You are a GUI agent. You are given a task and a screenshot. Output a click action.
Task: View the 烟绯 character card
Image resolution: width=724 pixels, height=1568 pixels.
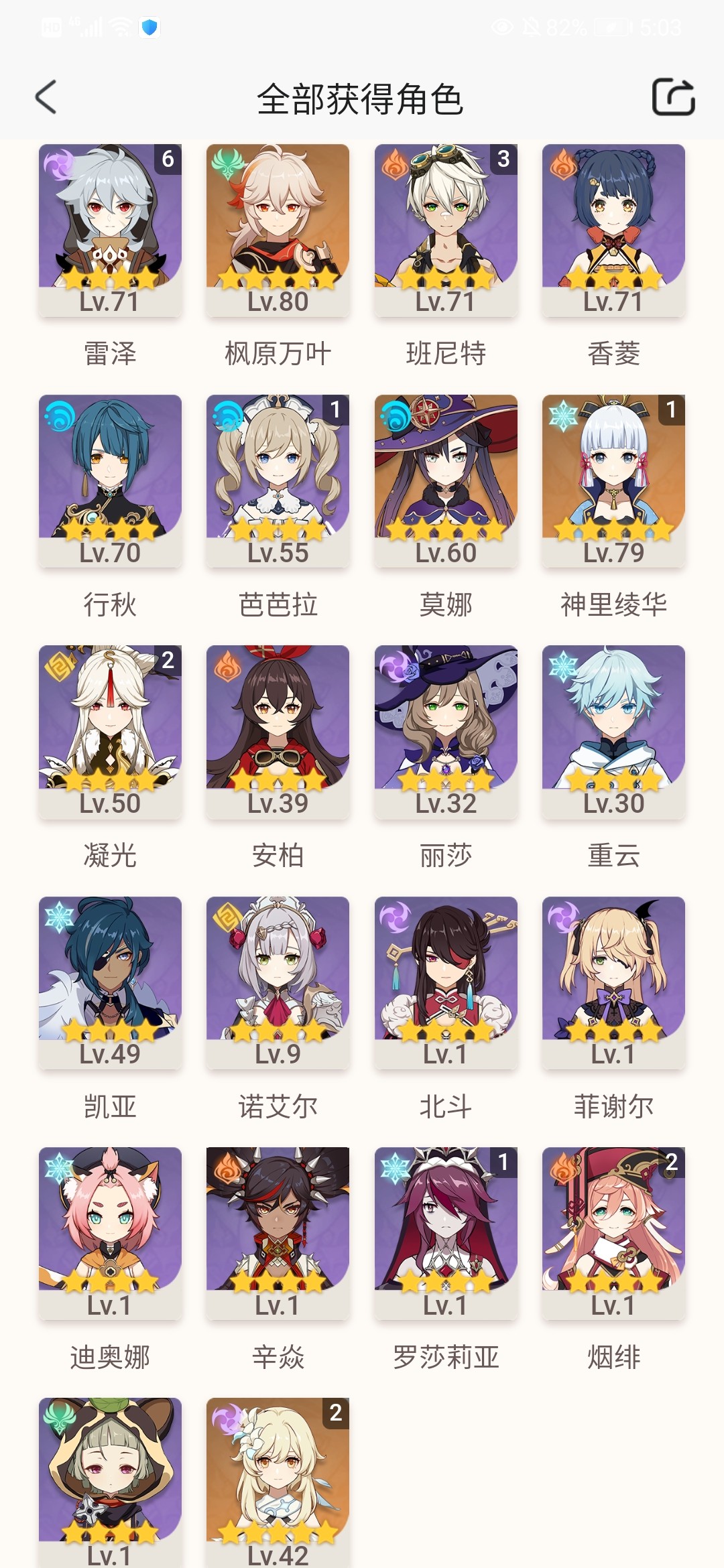point(613,1232)
